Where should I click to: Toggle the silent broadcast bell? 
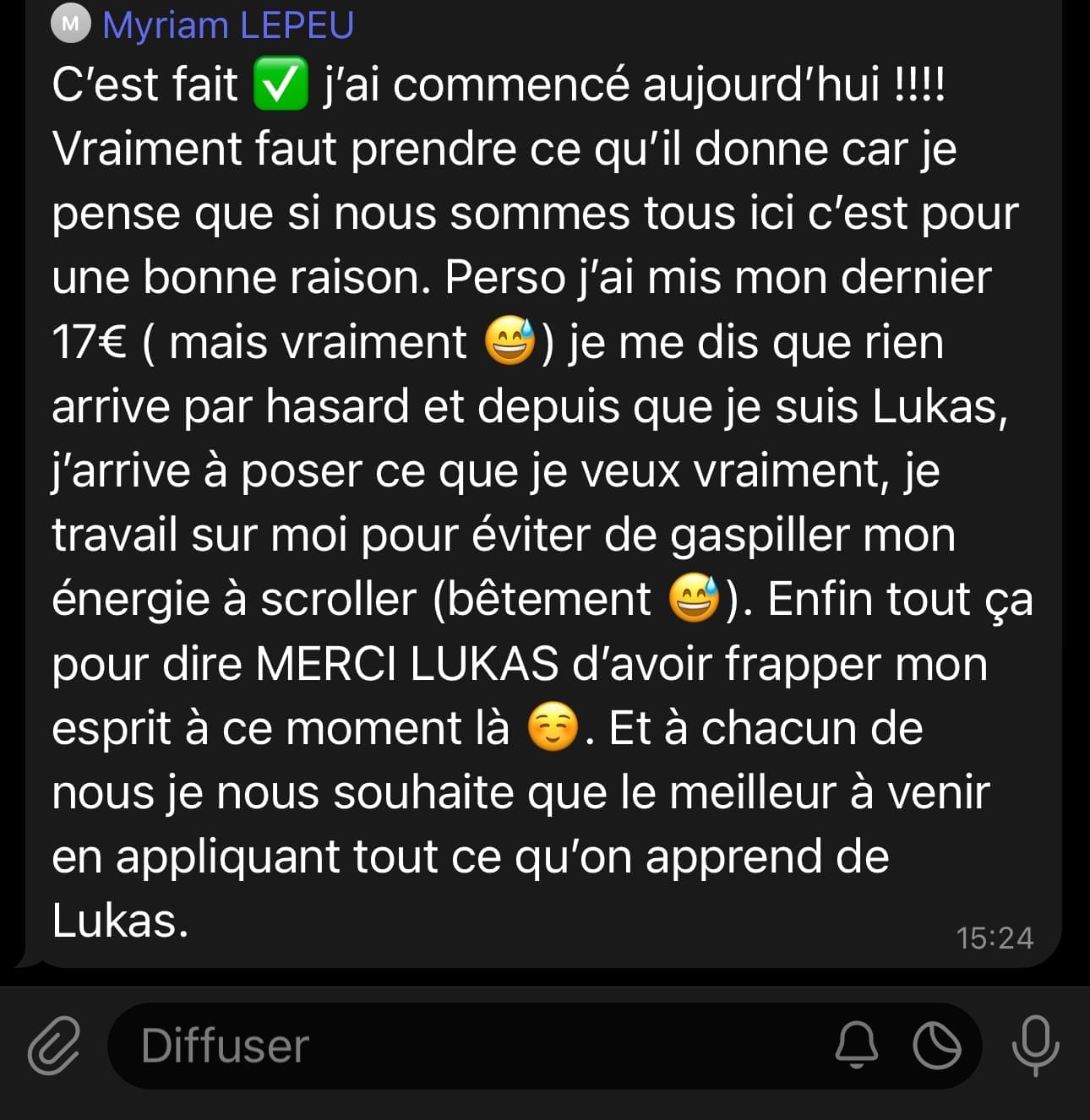857,1046
